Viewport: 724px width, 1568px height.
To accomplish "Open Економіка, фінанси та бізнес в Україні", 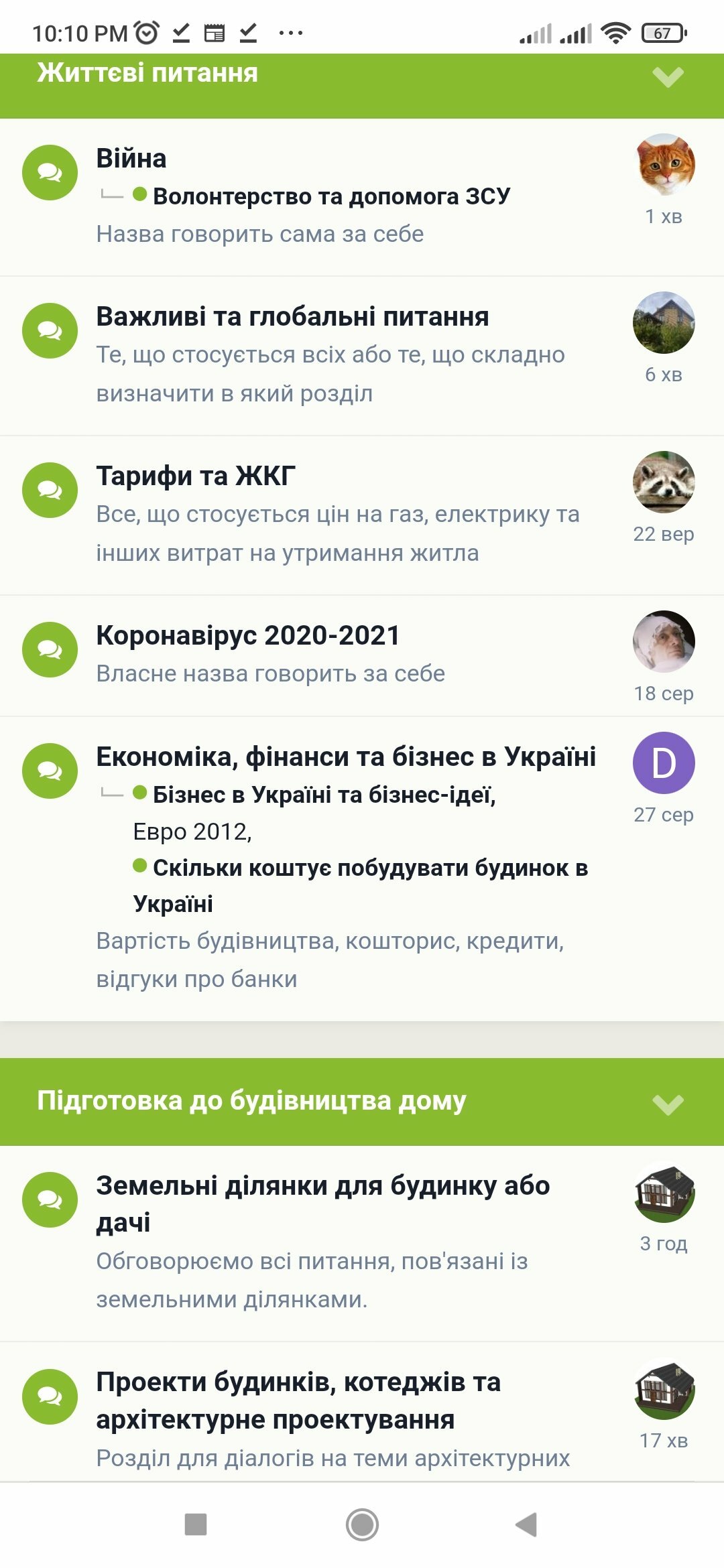I will click(346, 757).
